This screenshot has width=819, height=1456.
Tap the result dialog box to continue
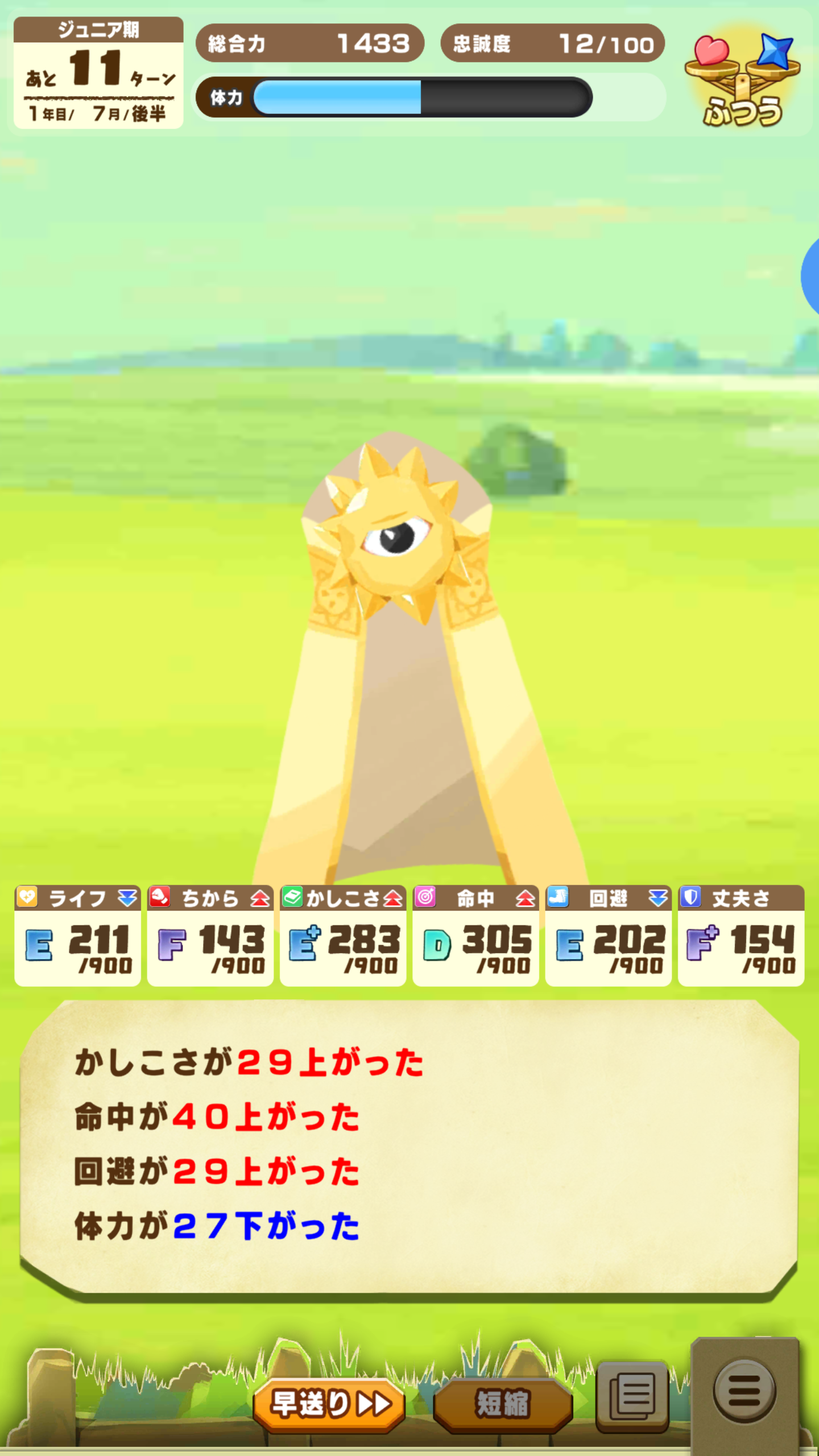[x=408, y=1149]
